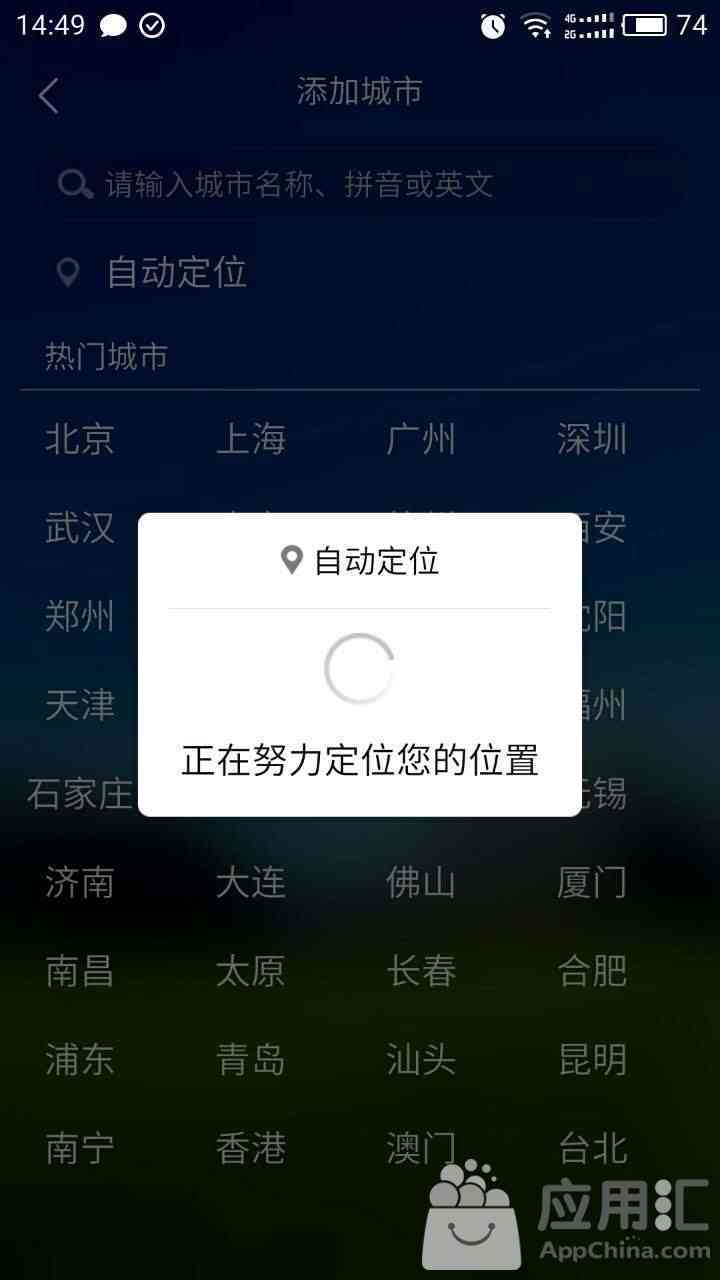Image resolution: width=720 pixels, height=1280 pixels.
Task: Choose 北京 from the hot cities
Action: 80,439
